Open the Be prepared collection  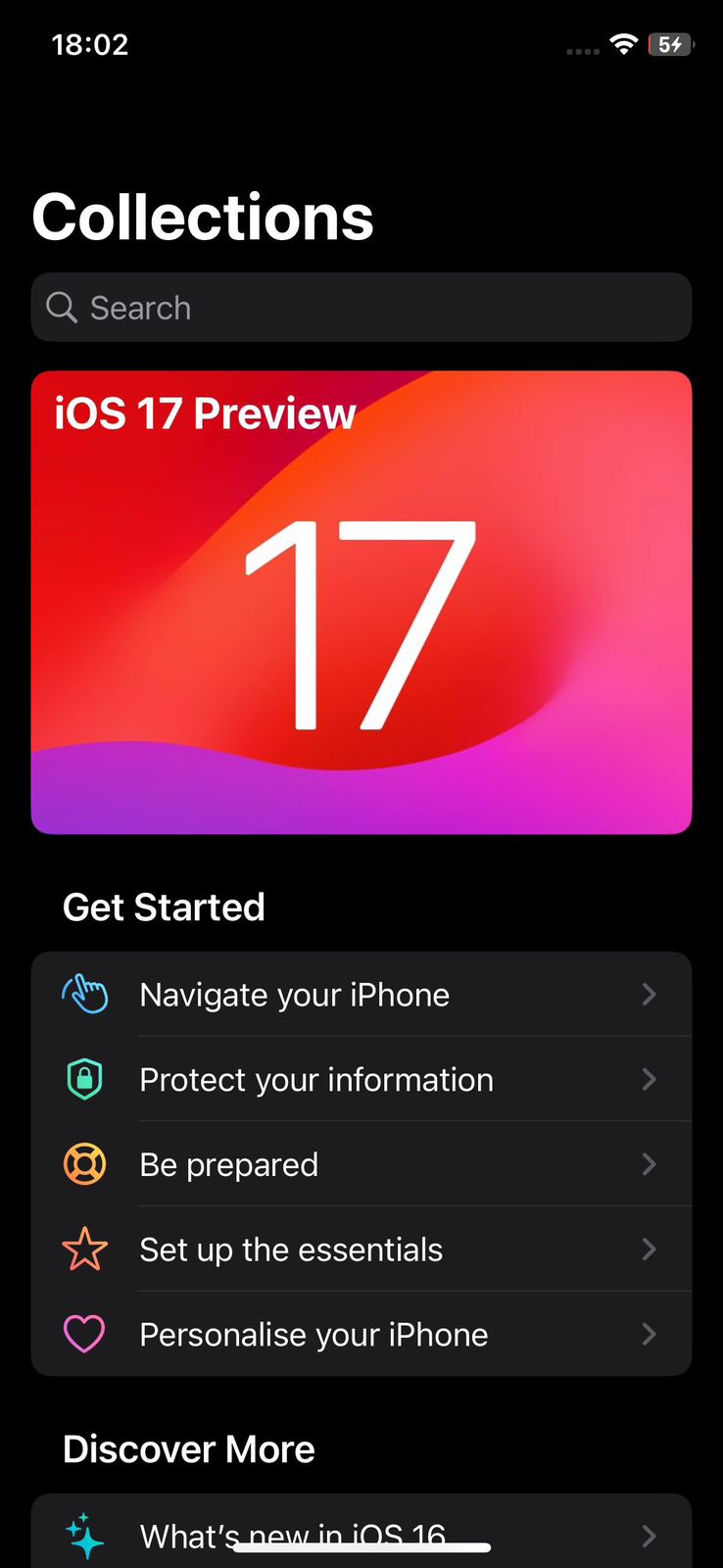pos(361,1164)
